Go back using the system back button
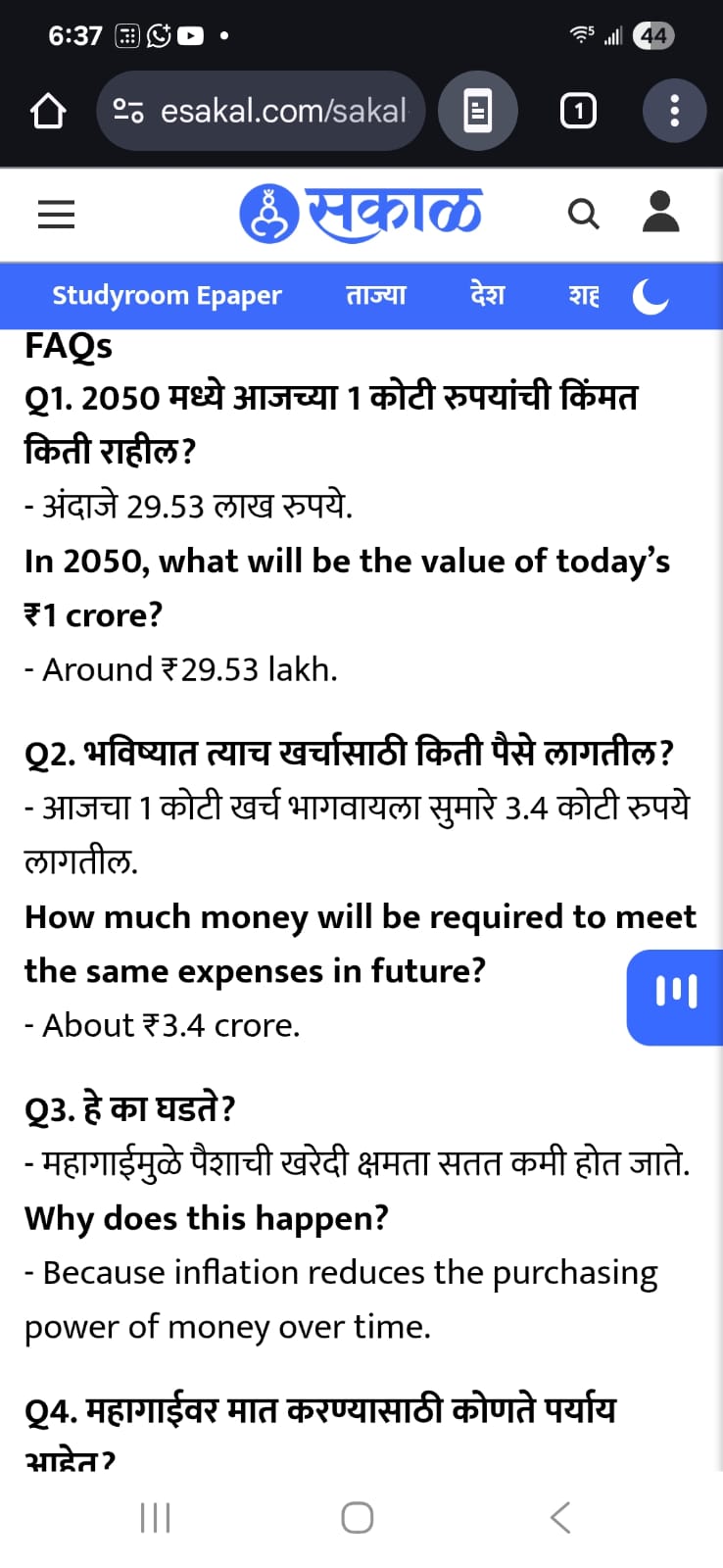The width and height of the screenshot is (723, 1568). coord(559,1517)
